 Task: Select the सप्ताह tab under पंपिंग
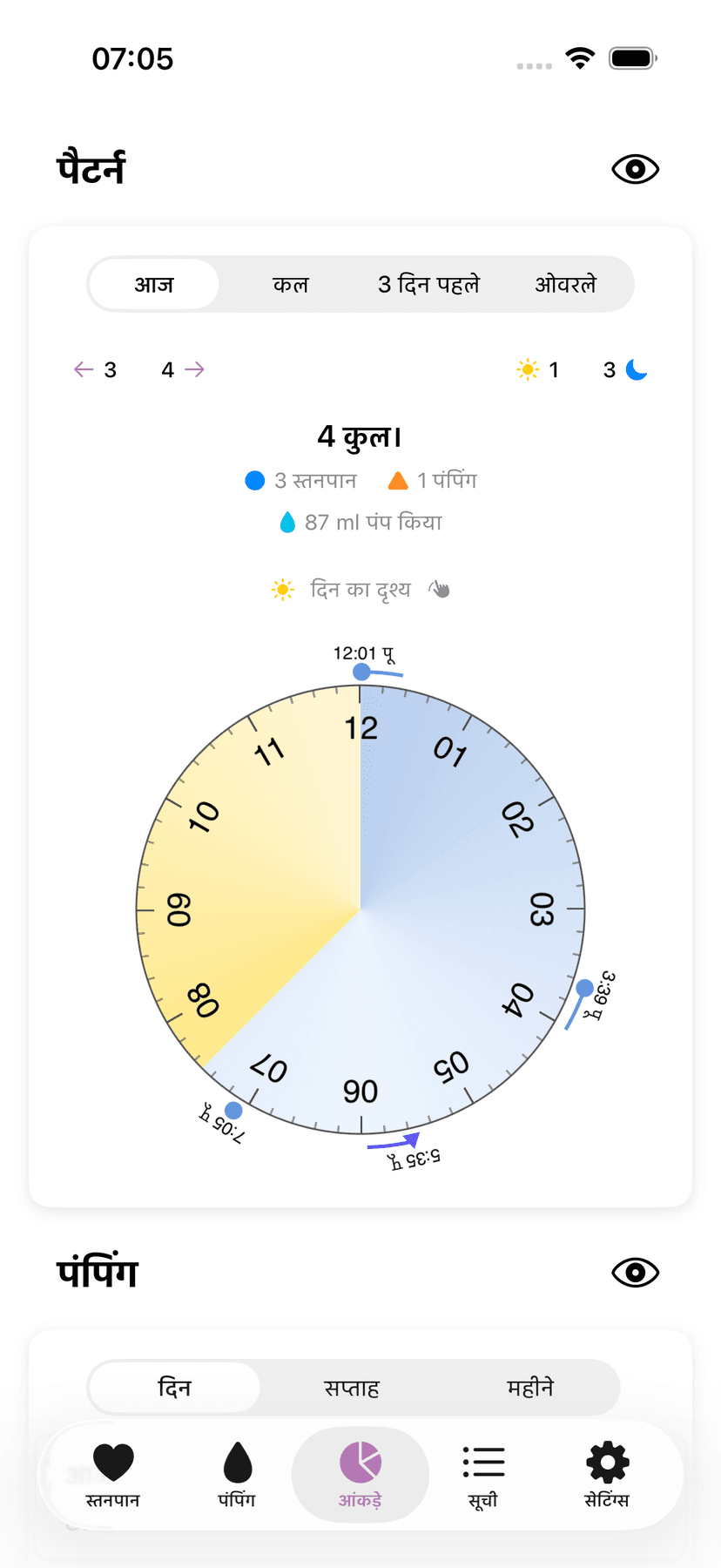coord(352,1388)
